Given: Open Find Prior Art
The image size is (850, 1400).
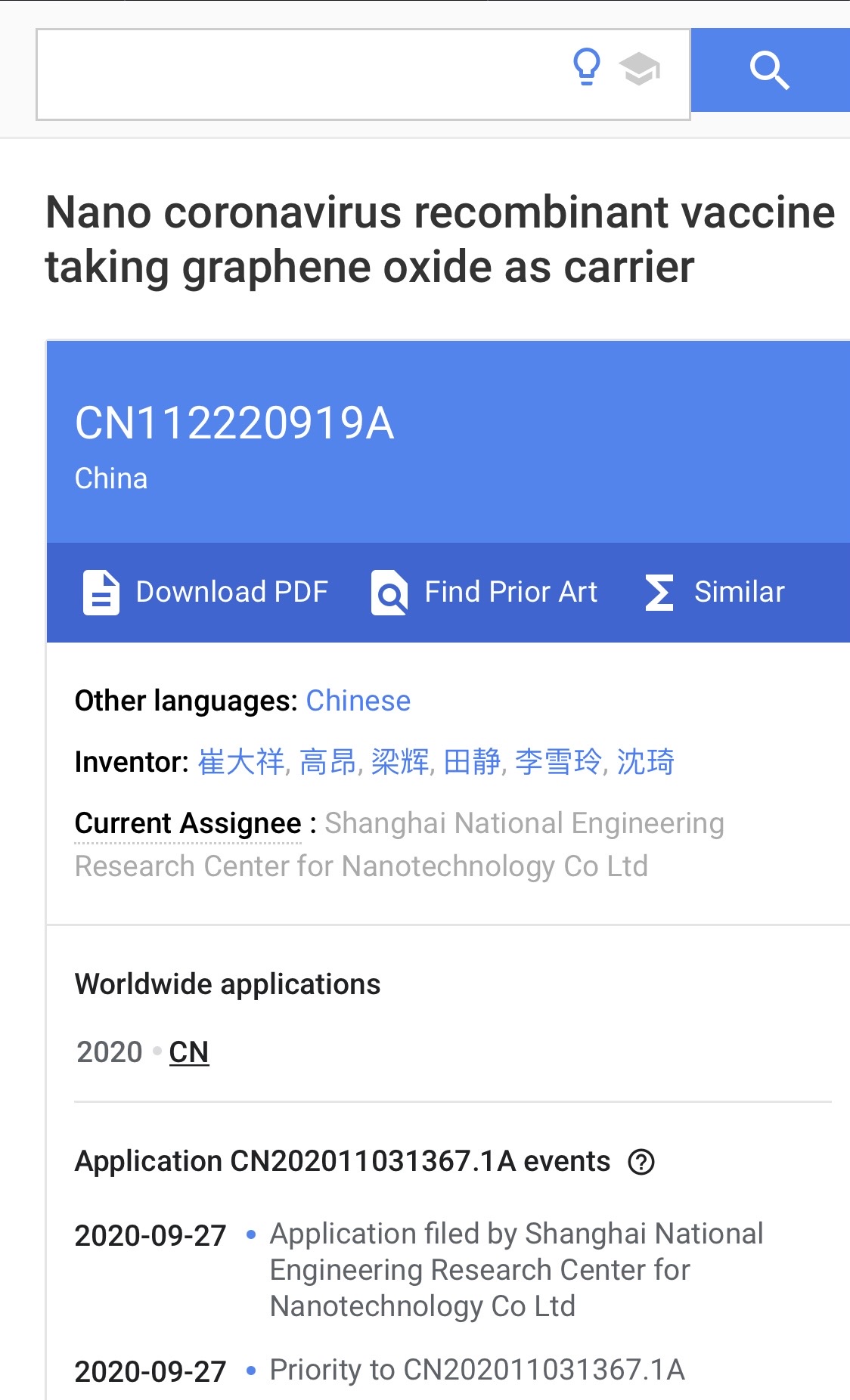Looking at the screenshot, I should coord(485,592).
